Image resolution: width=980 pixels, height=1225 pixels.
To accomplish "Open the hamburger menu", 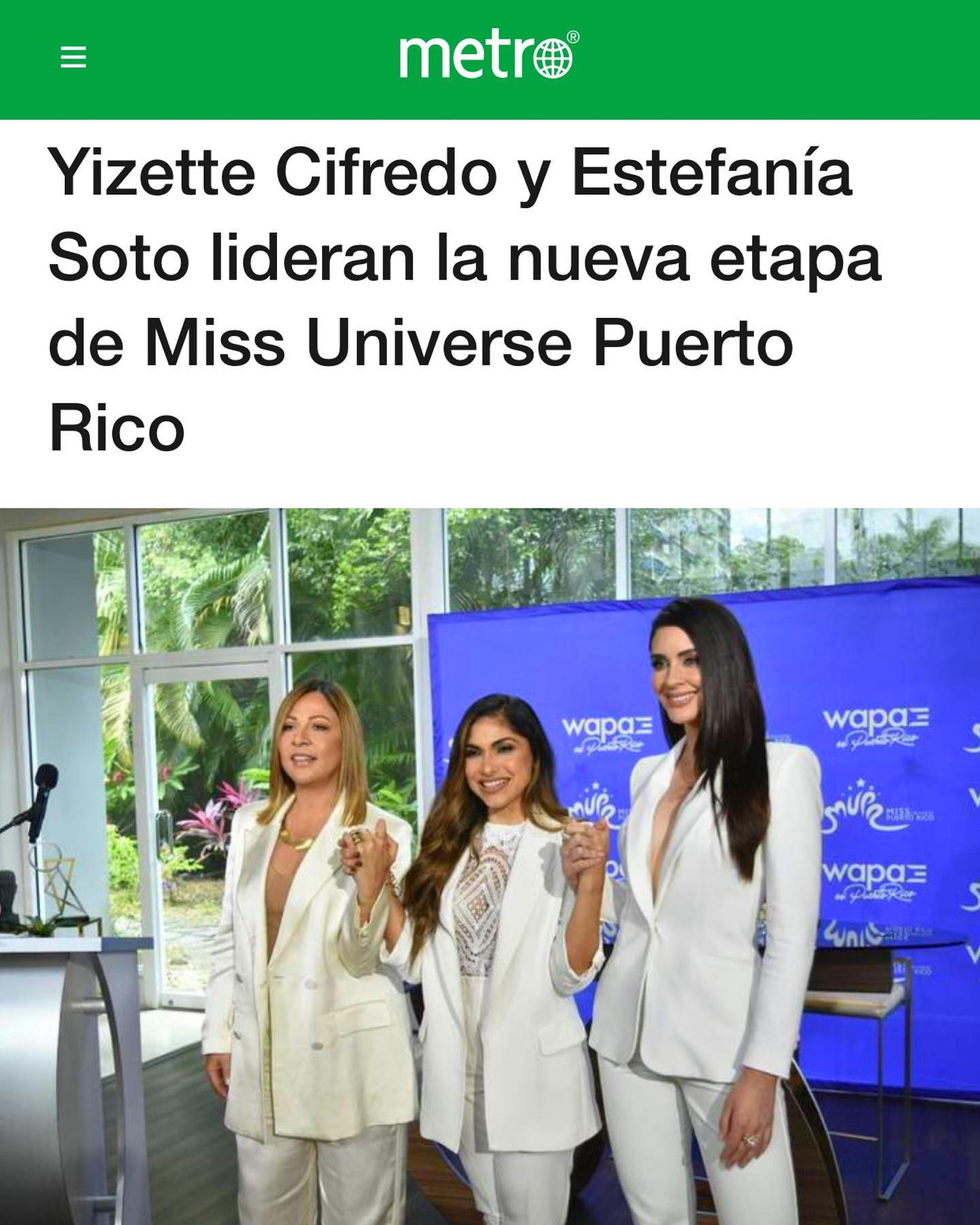I will (x=73, y=57).
